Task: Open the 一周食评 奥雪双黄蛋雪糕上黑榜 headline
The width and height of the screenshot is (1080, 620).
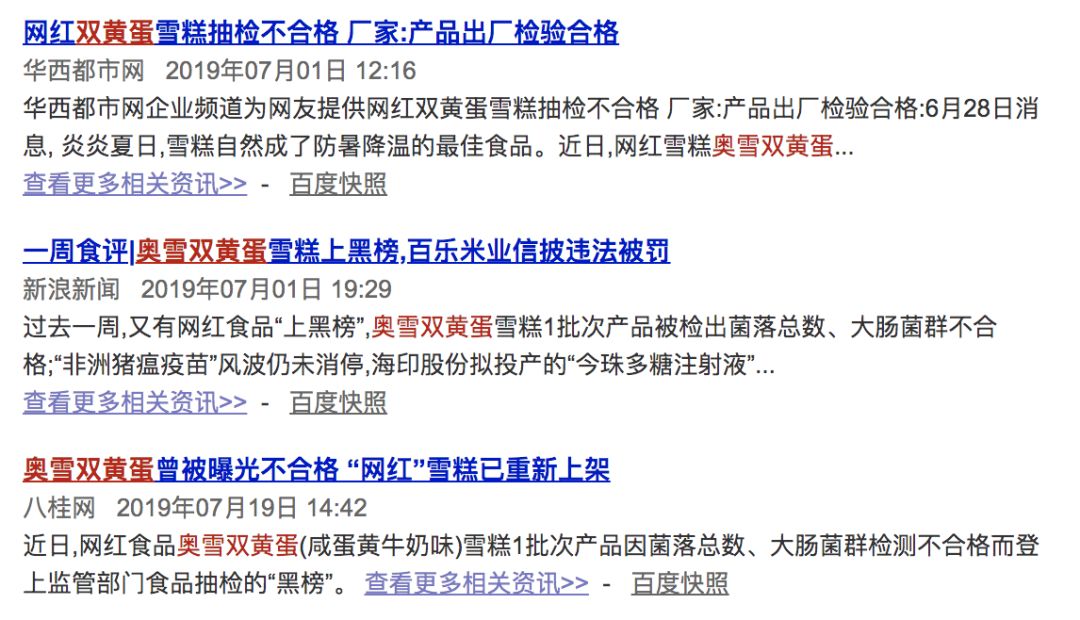Action: click(346, 251)
